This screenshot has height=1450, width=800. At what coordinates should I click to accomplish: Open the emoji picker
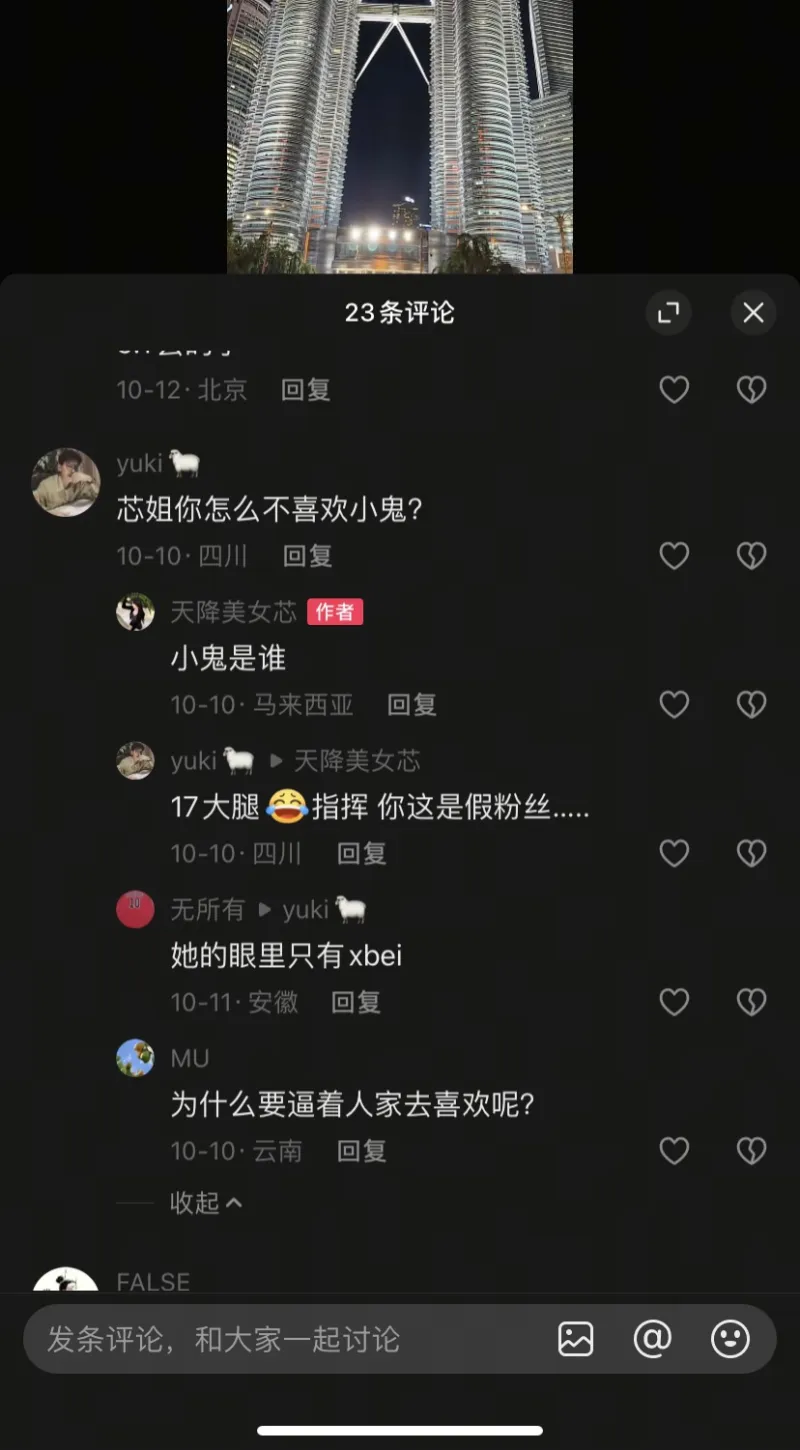click(730, 1339)
